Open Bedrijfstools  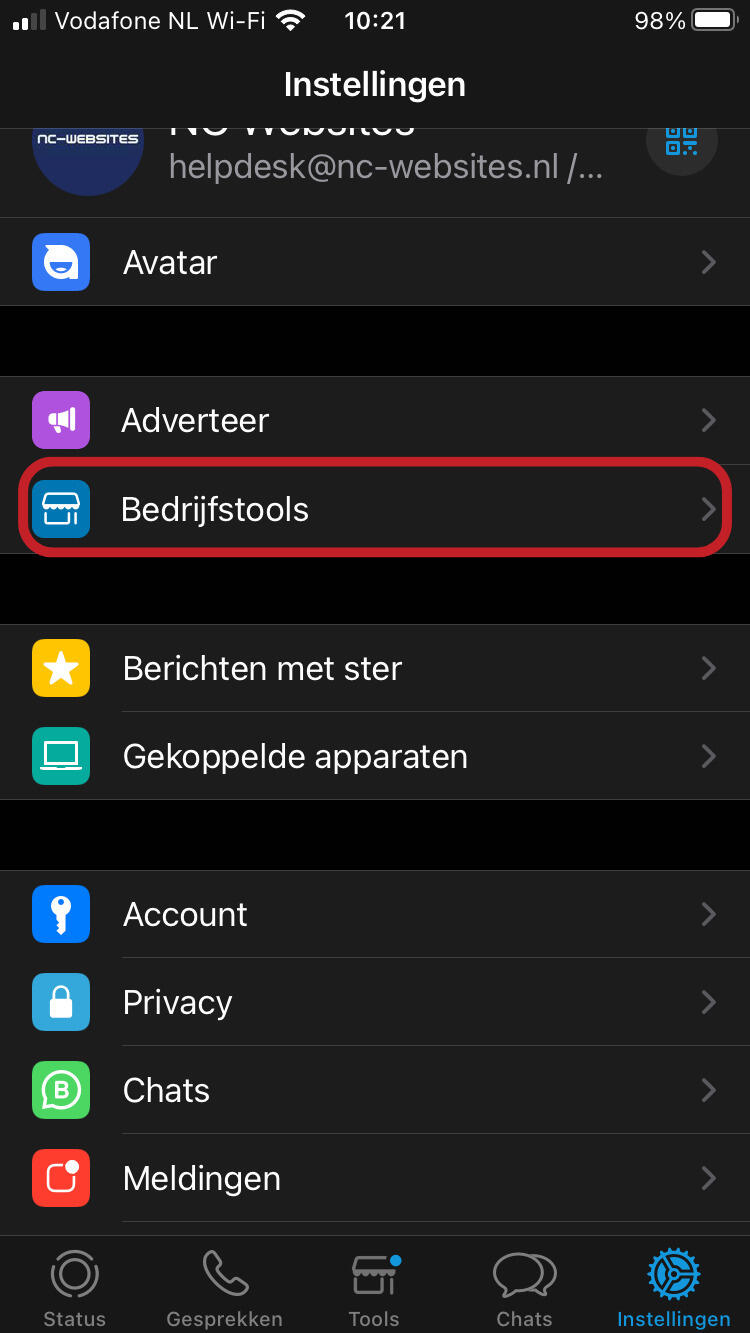pos(375,509)
